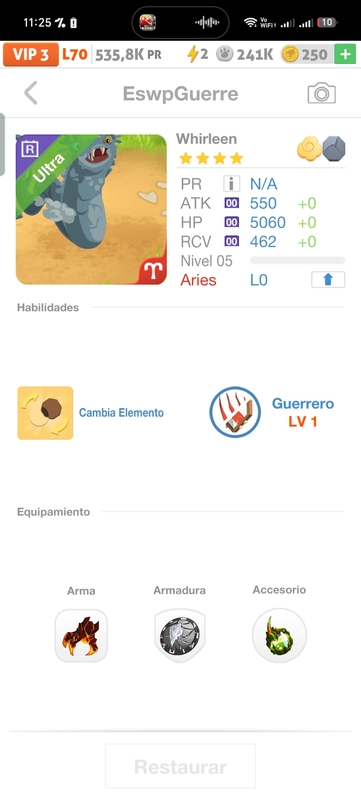This screenshot has height=800, width=361.
Task: View the Whirleen monster portrait
Action: [91, 209]
